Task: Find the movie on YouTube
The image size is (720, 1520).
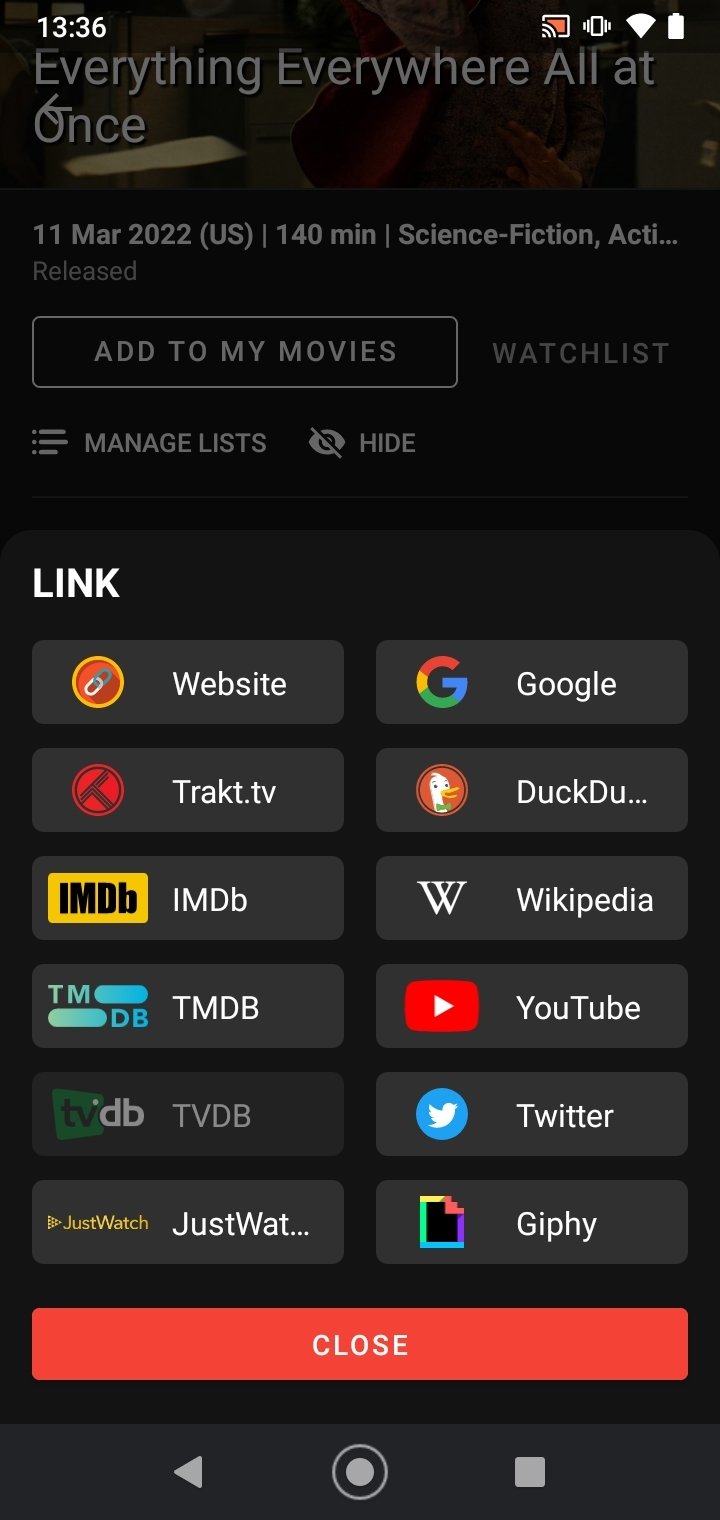Action: [x=532, y=1006]
